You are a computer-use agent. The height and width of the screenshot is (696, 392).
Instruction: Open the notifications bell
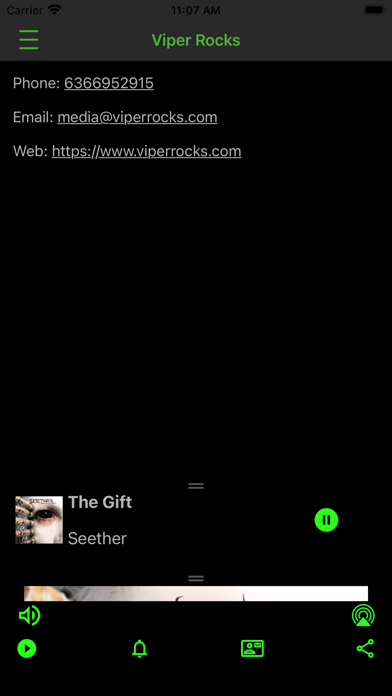(x=139, y=649)
